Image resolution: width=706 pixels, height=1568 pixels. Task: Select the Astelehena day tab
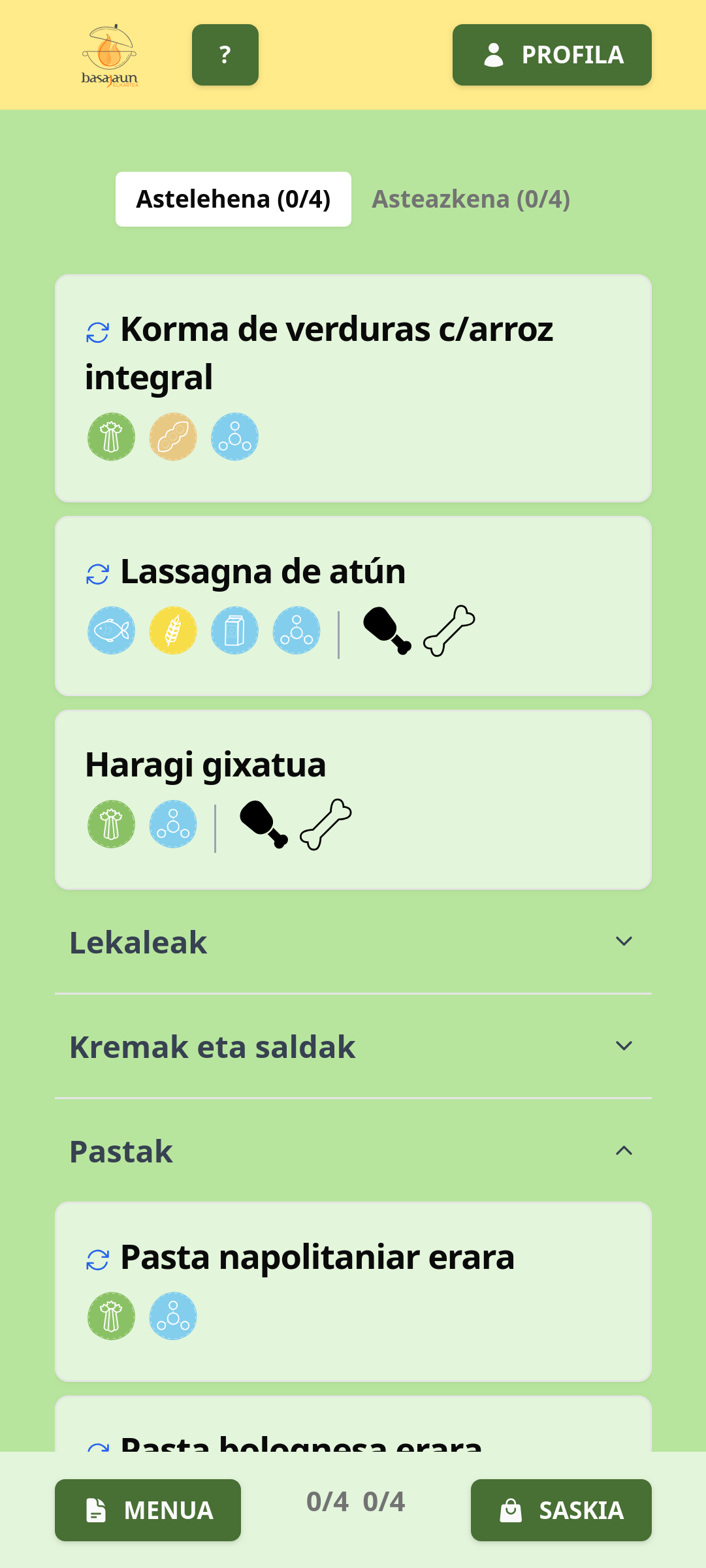(233, 199)
